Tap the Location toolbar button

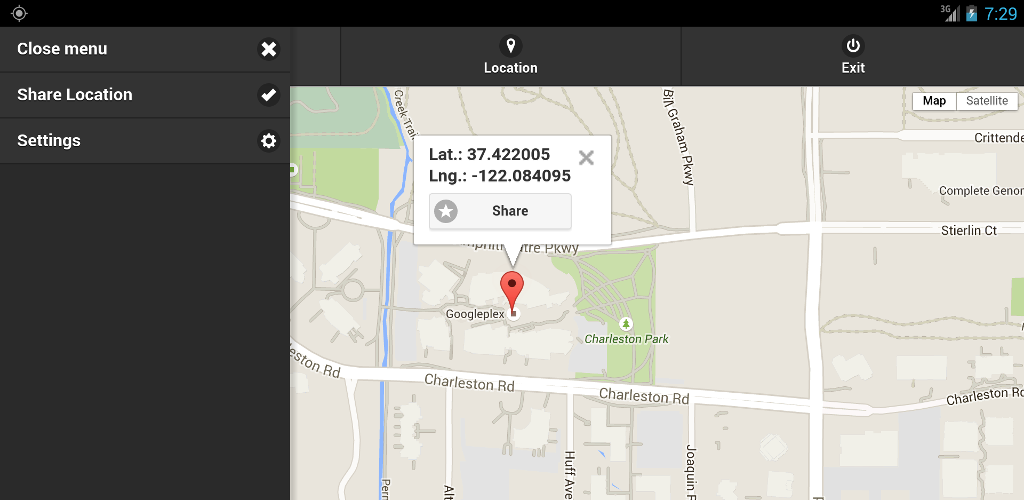pyautogui.click(x=511, y=56)
